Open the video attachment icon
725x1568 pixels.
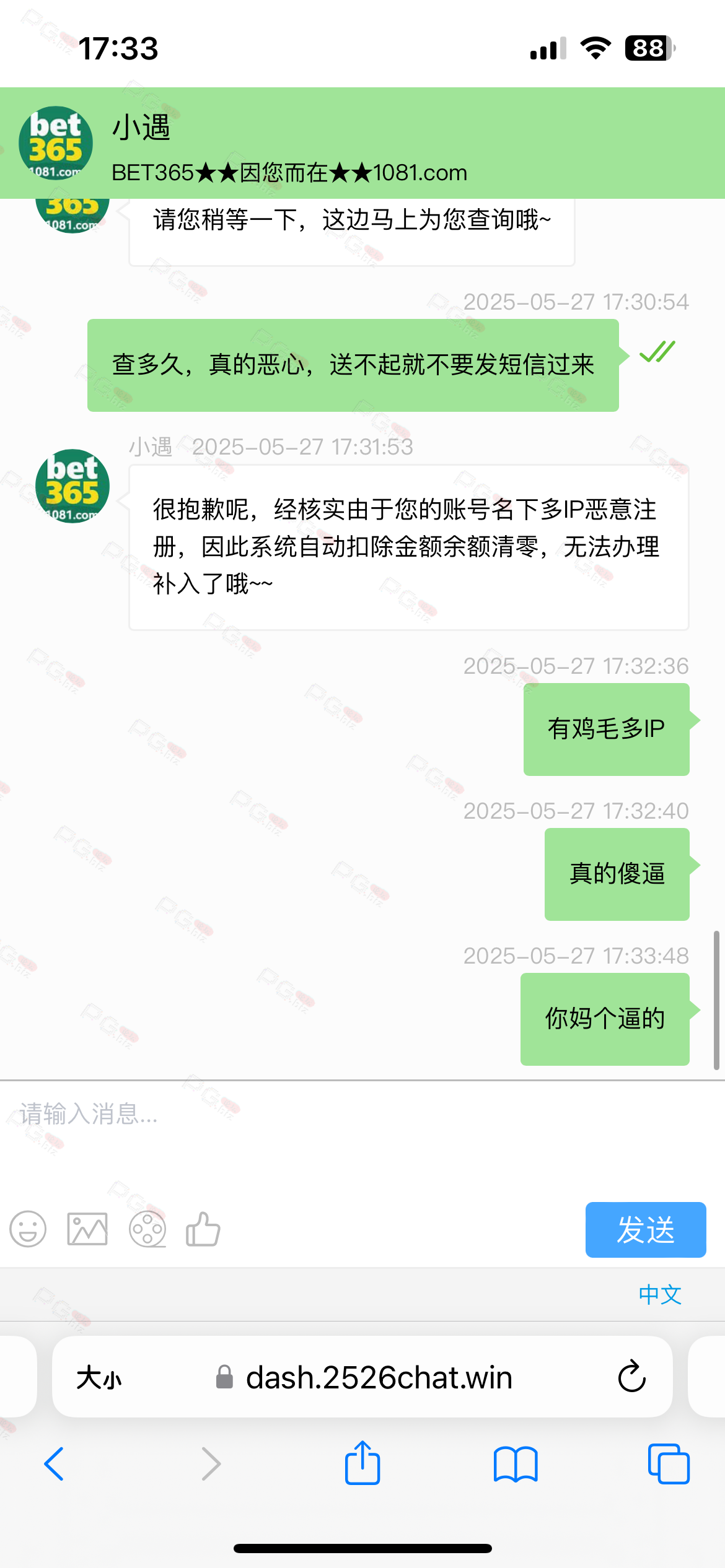point(147,1229)
